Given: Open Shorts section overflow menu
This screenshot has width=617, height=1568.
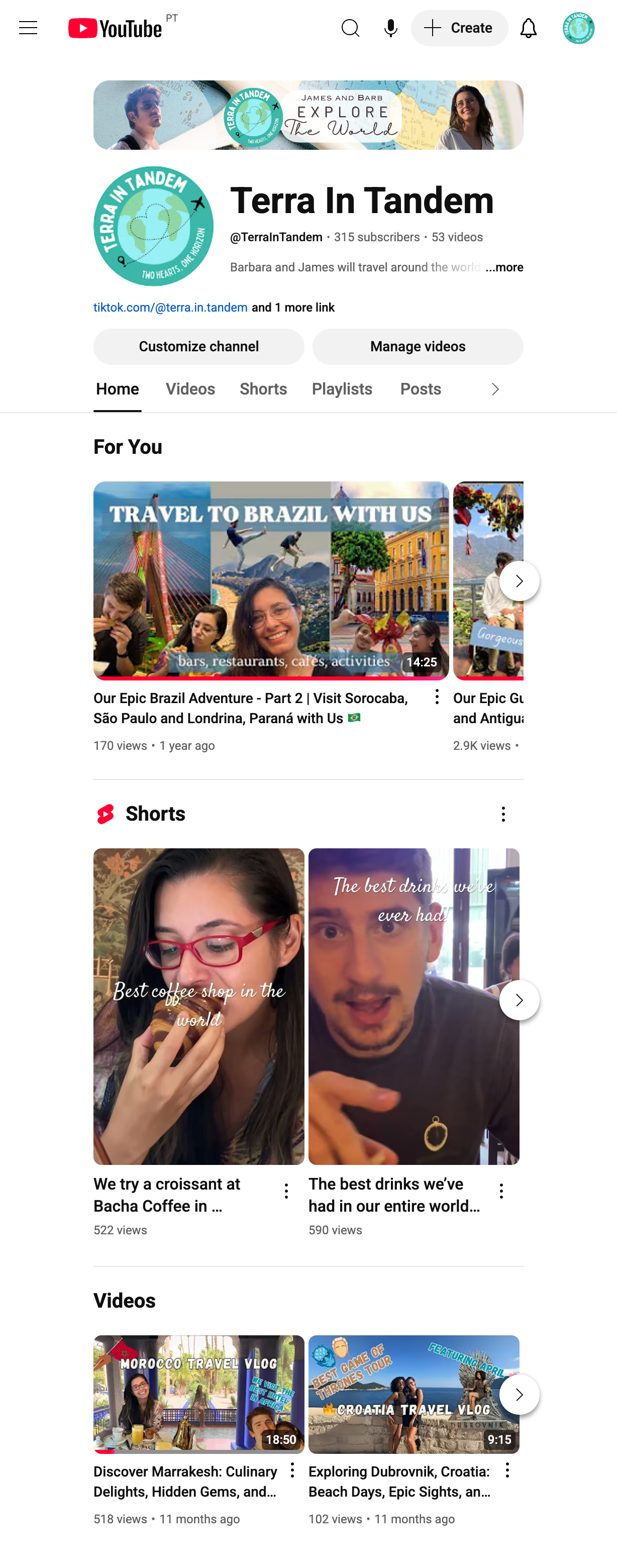Looking at the screenshot, I should [502, 814].
